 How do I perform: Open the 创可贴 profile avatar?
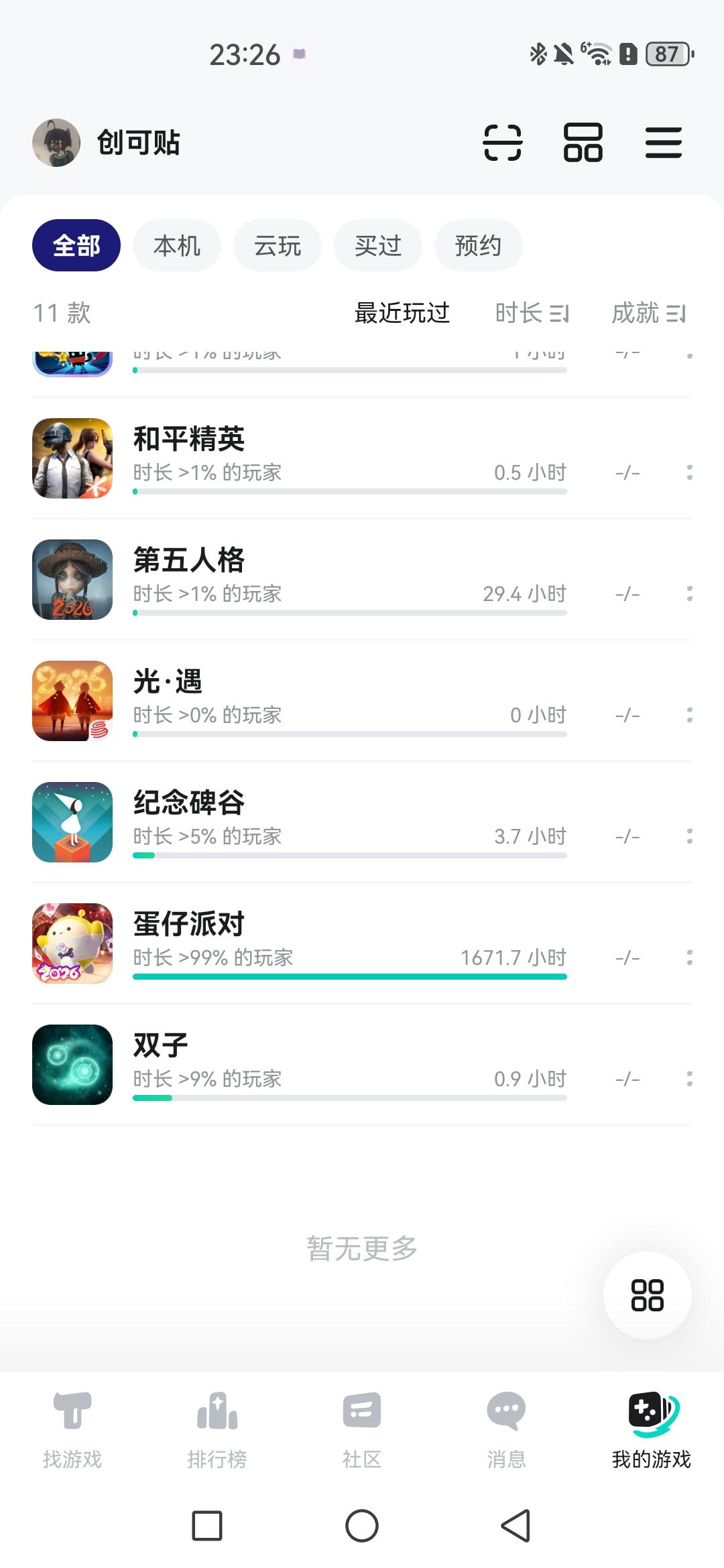click(x=56, y=143)
